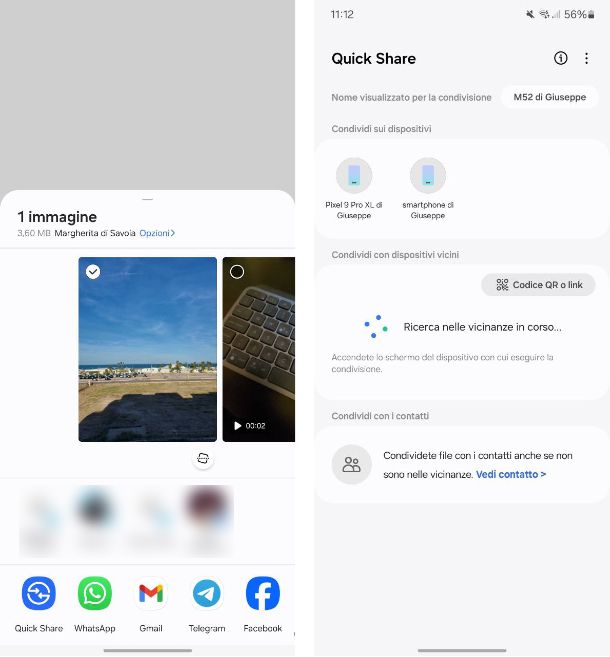Change display name M52 di Giuseppe

[x=549, y=97]
